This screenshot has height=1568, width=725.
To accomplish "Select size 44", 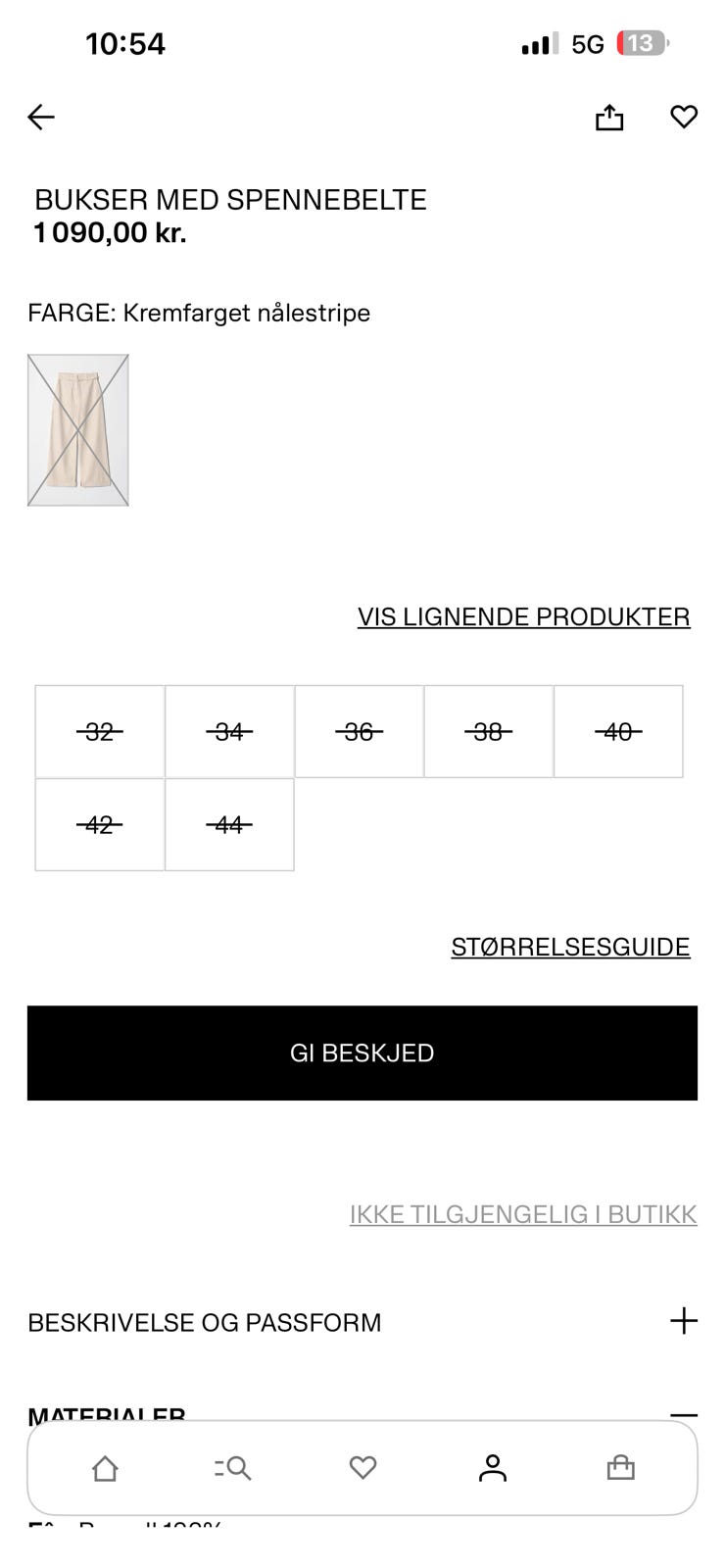I will pyautogui.click(x=229, y=824).
